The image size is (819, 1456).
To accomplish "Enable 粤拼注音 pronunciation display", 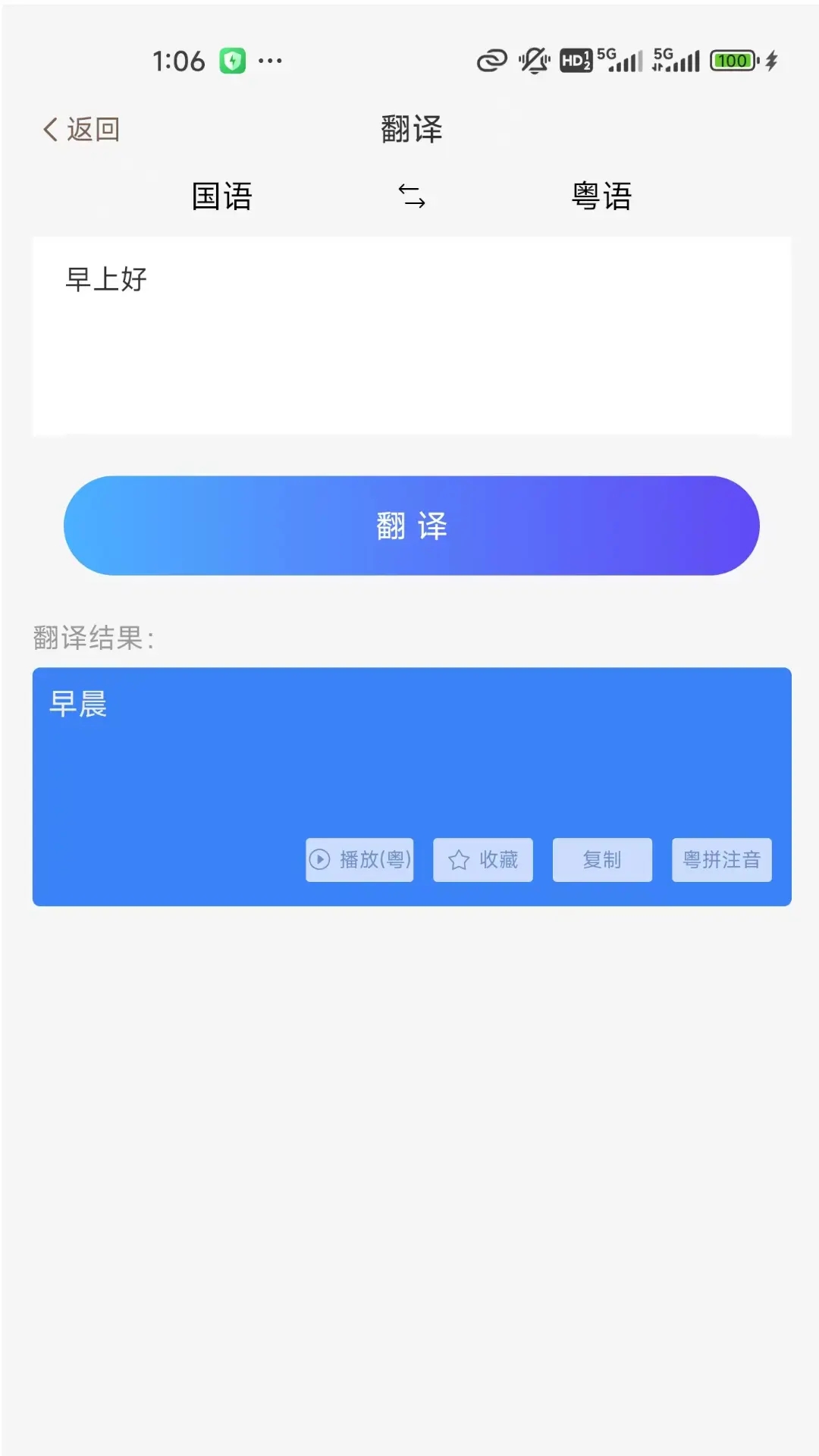I will click(721, 860).
